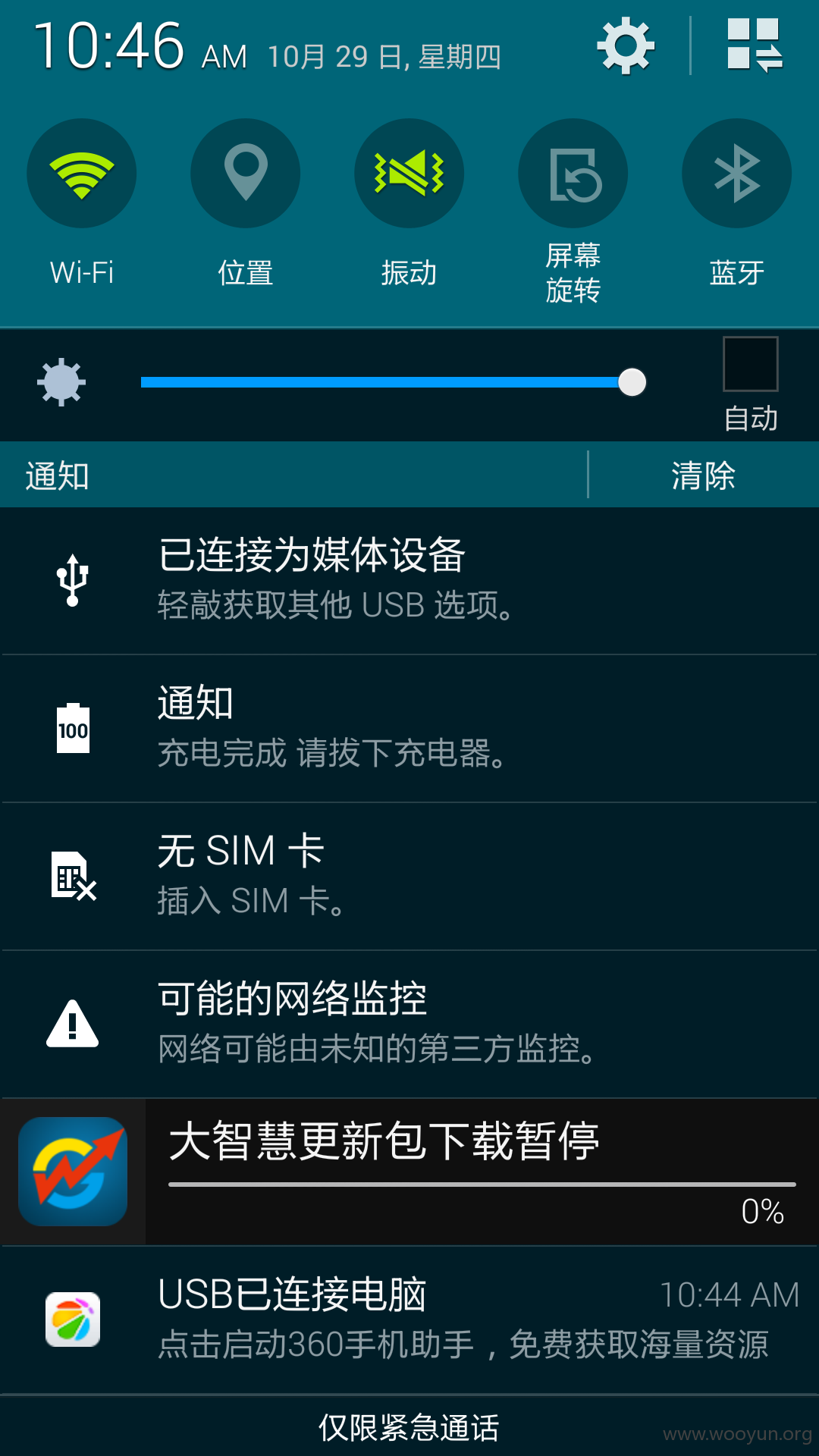Check the 自动 auto brightness box
Screen dimensions: 819x1456
pyautogui.click(x=751, y=364)
